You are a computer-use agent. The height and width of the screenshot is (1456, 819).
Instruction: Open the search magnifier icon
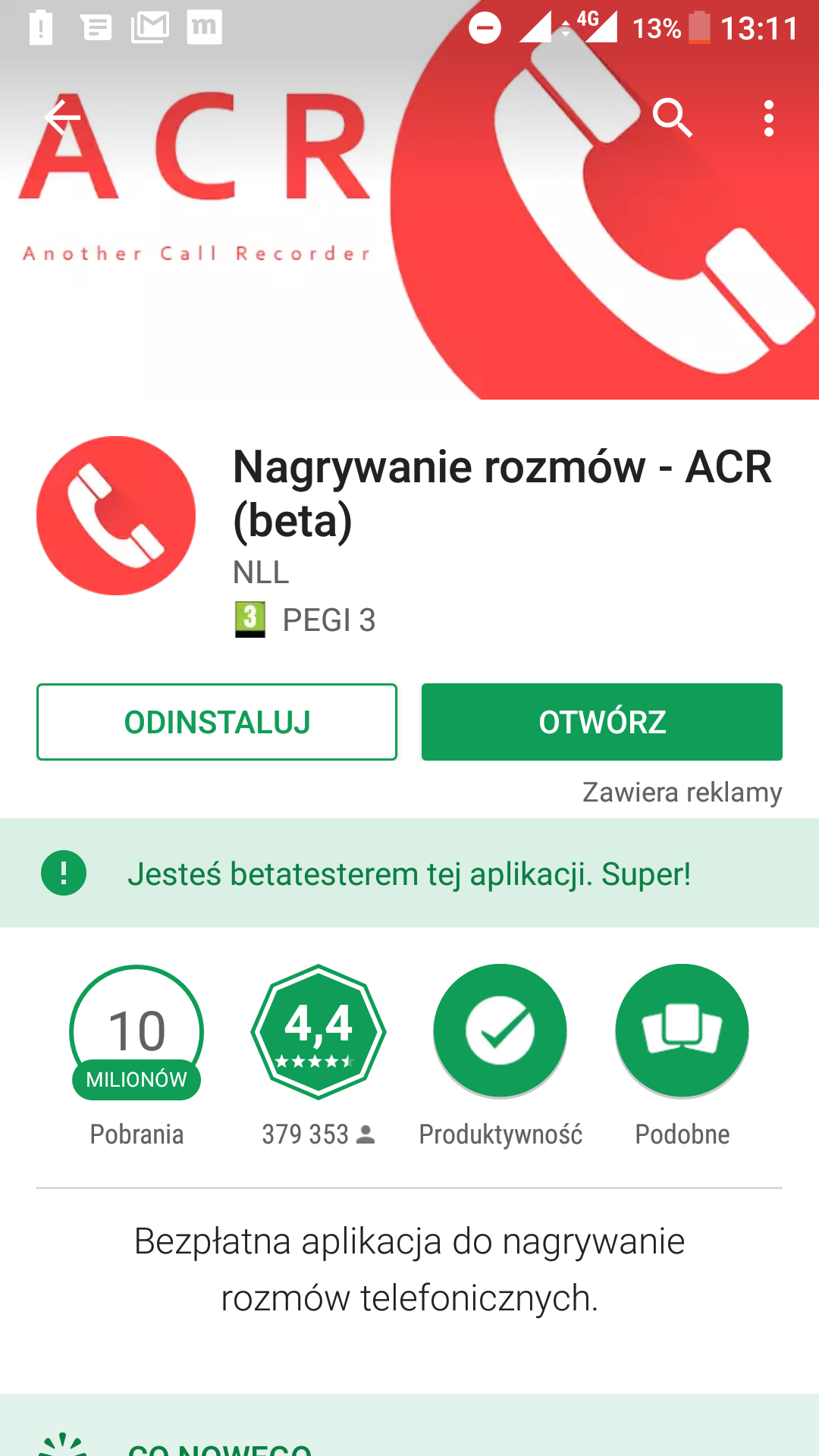click(673, 118)
